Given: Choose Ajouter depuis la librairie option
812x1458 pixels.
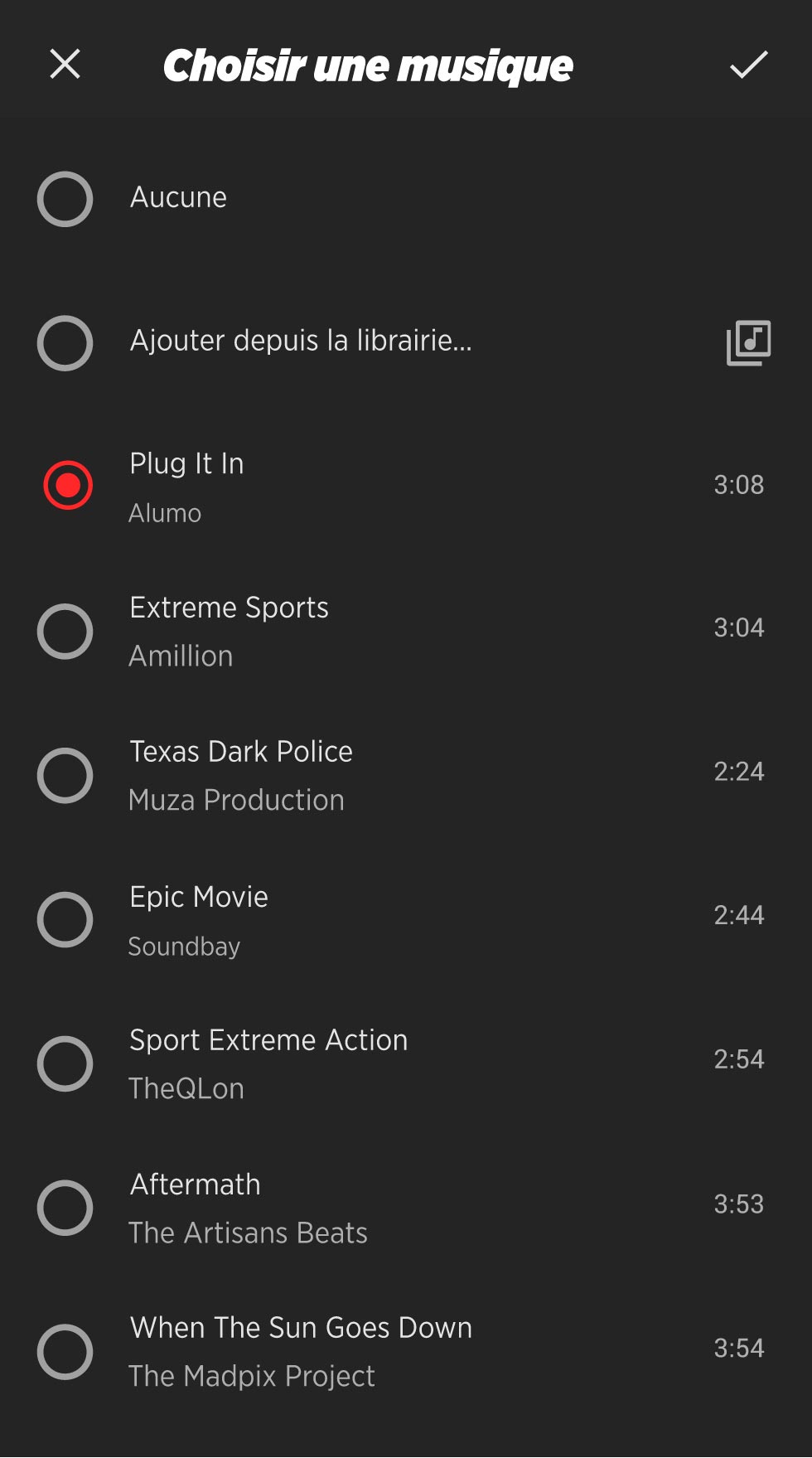Looking at the screenshot, I should pos(406,342).
